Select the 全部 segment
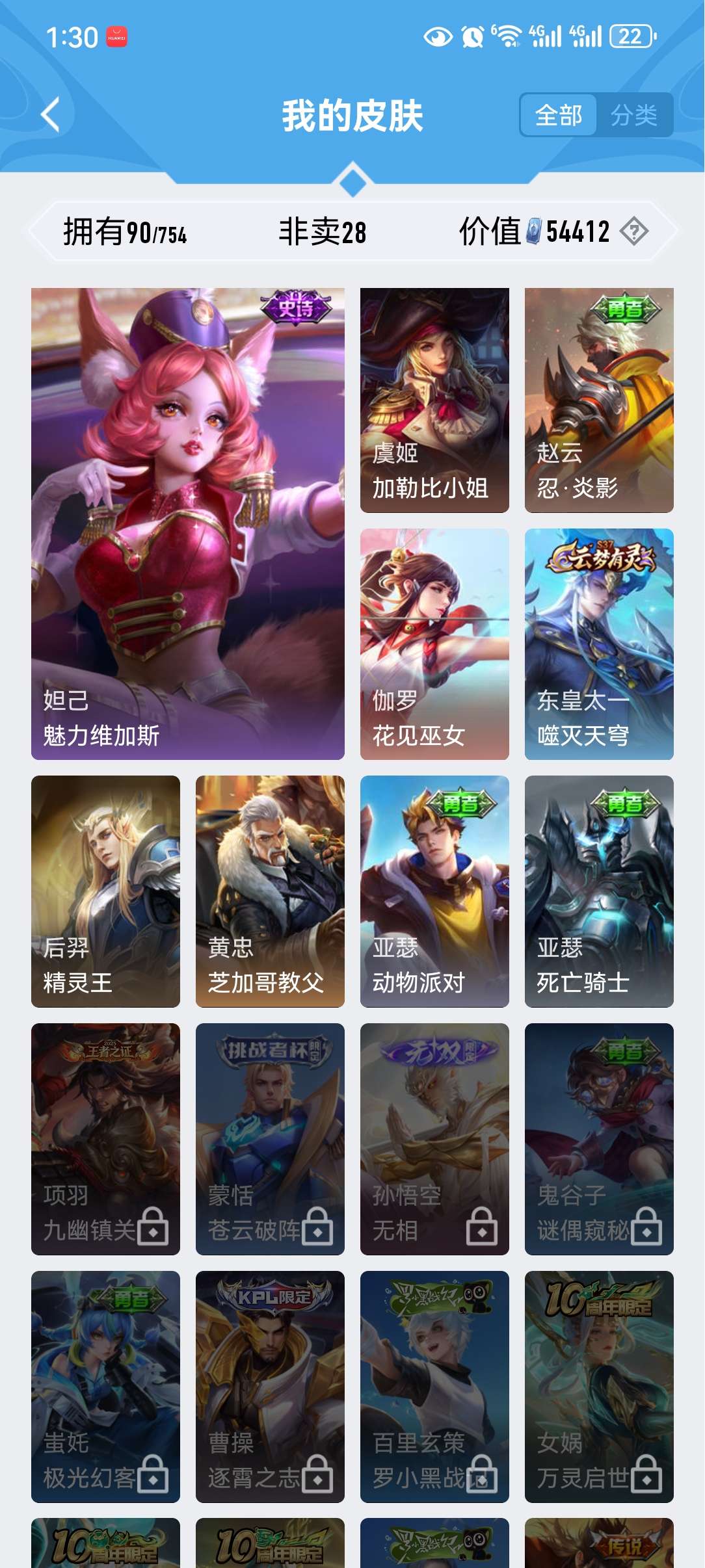The width and height of the screenshot is (705, 1568). [x=558, y=116]
